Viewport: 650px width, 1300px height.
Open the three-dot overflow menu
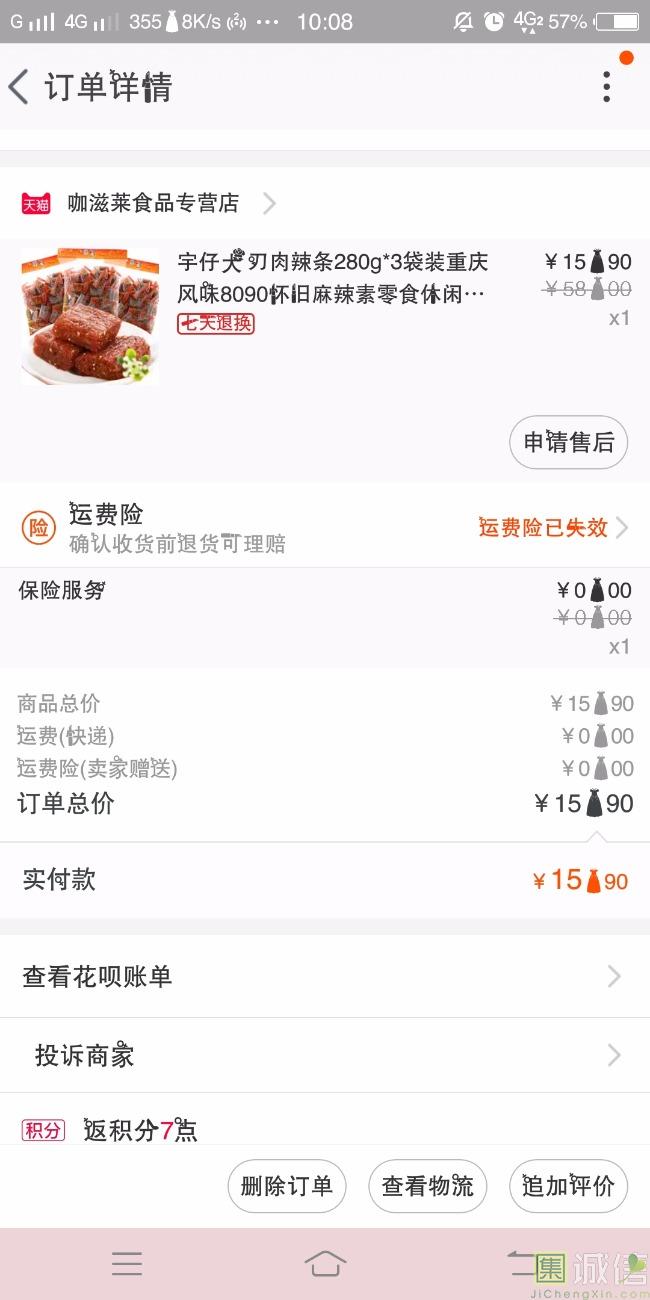pyautogui.click(x=606, y=87)
